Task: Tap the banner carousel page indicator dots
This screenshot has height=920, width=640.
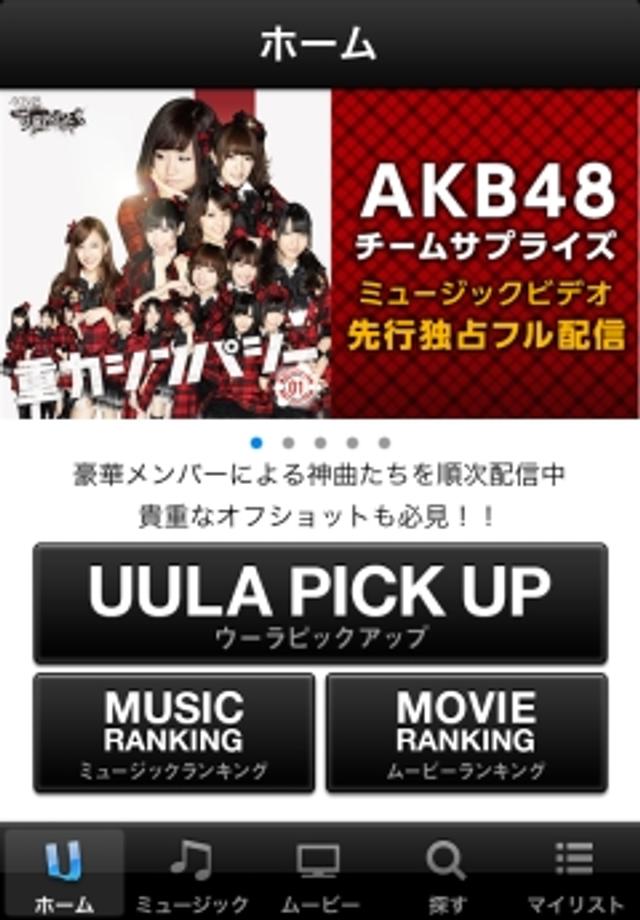Action: 320,442
